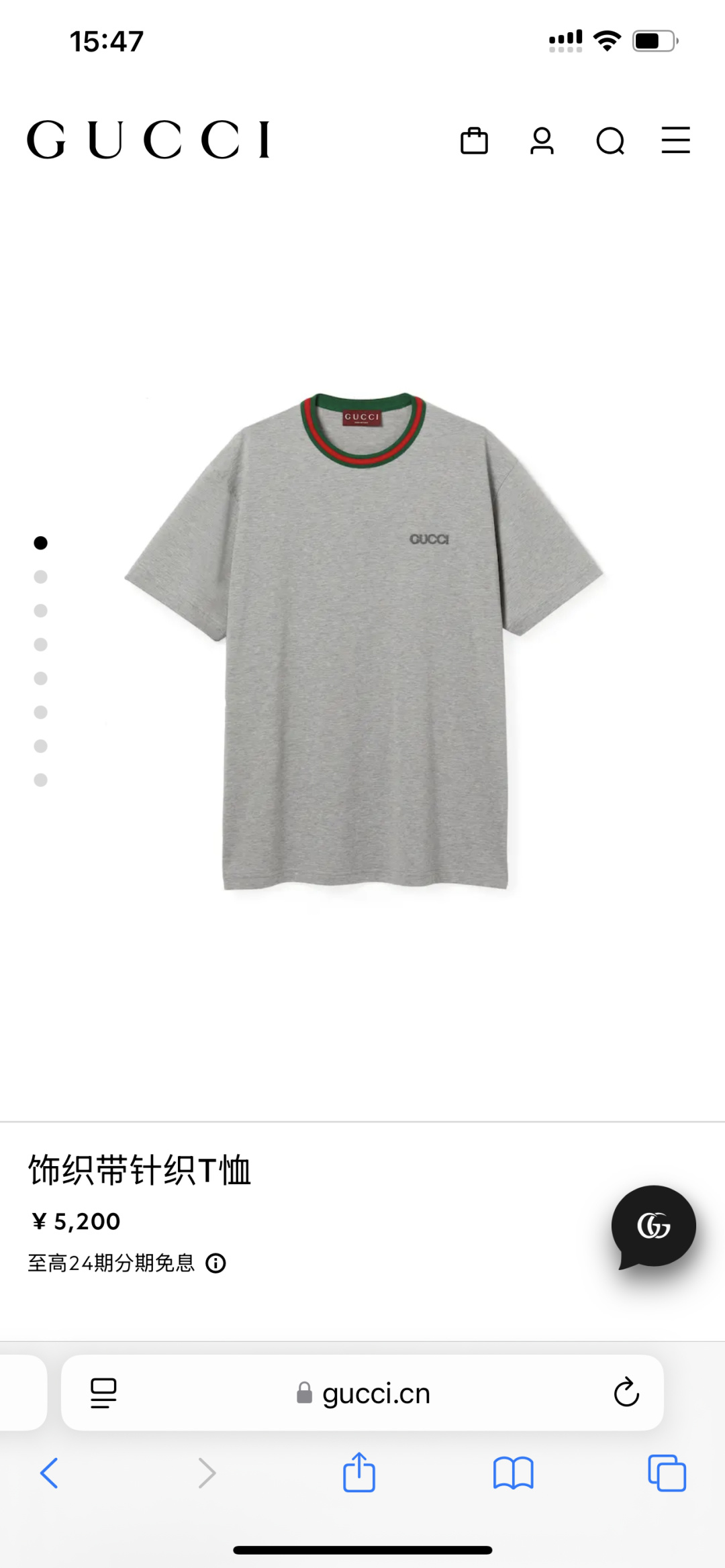Open the hamburger menu

pyautogui.click(x=675, y=140)
